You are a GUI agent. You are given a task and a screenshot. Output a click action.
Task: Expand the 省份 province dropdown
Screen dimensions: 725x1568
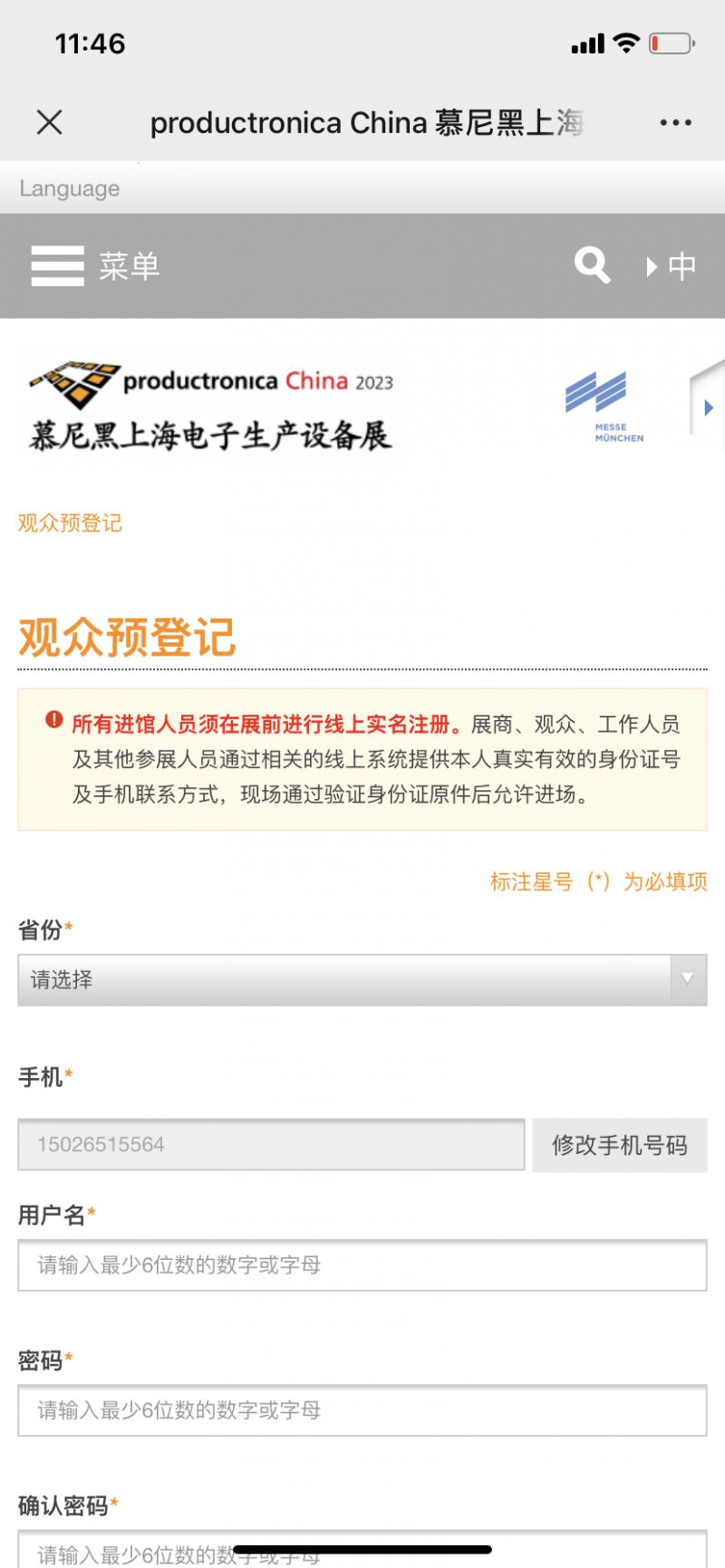[362, 980]
